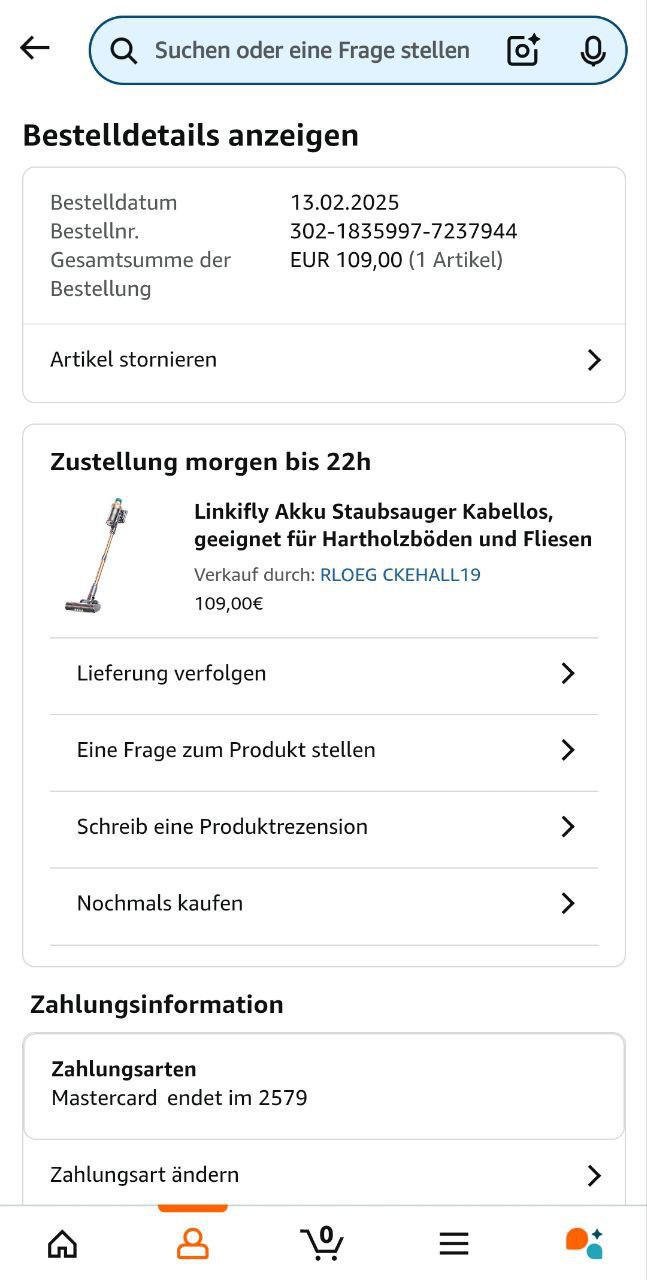This screenshot has height=1280, width=647.
Task: Switch to the account profile tab
Action: pos(192,1243)
